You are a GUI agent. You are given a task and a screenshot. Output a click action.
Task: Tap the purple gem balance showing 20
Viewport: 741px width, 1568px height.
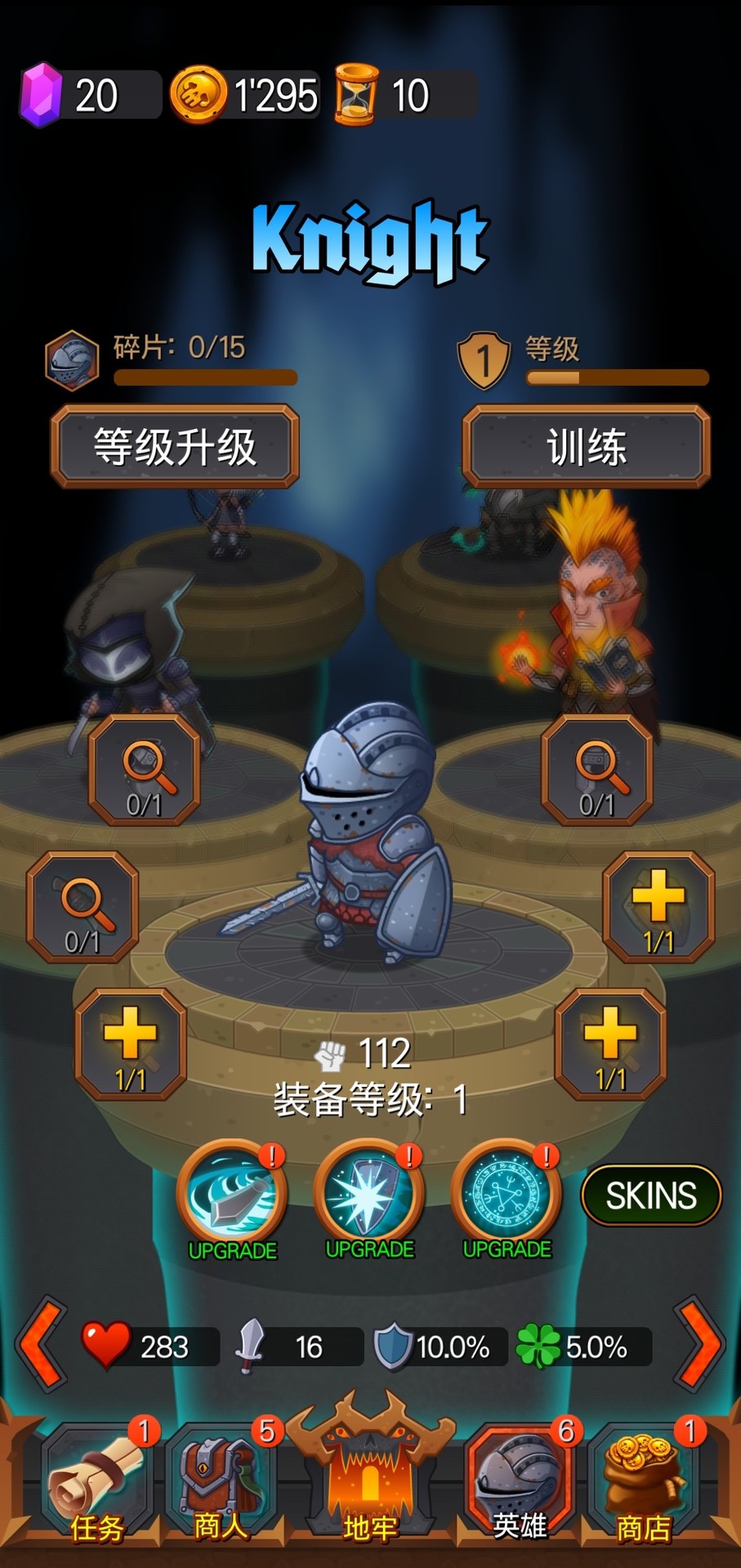(90, 96)
